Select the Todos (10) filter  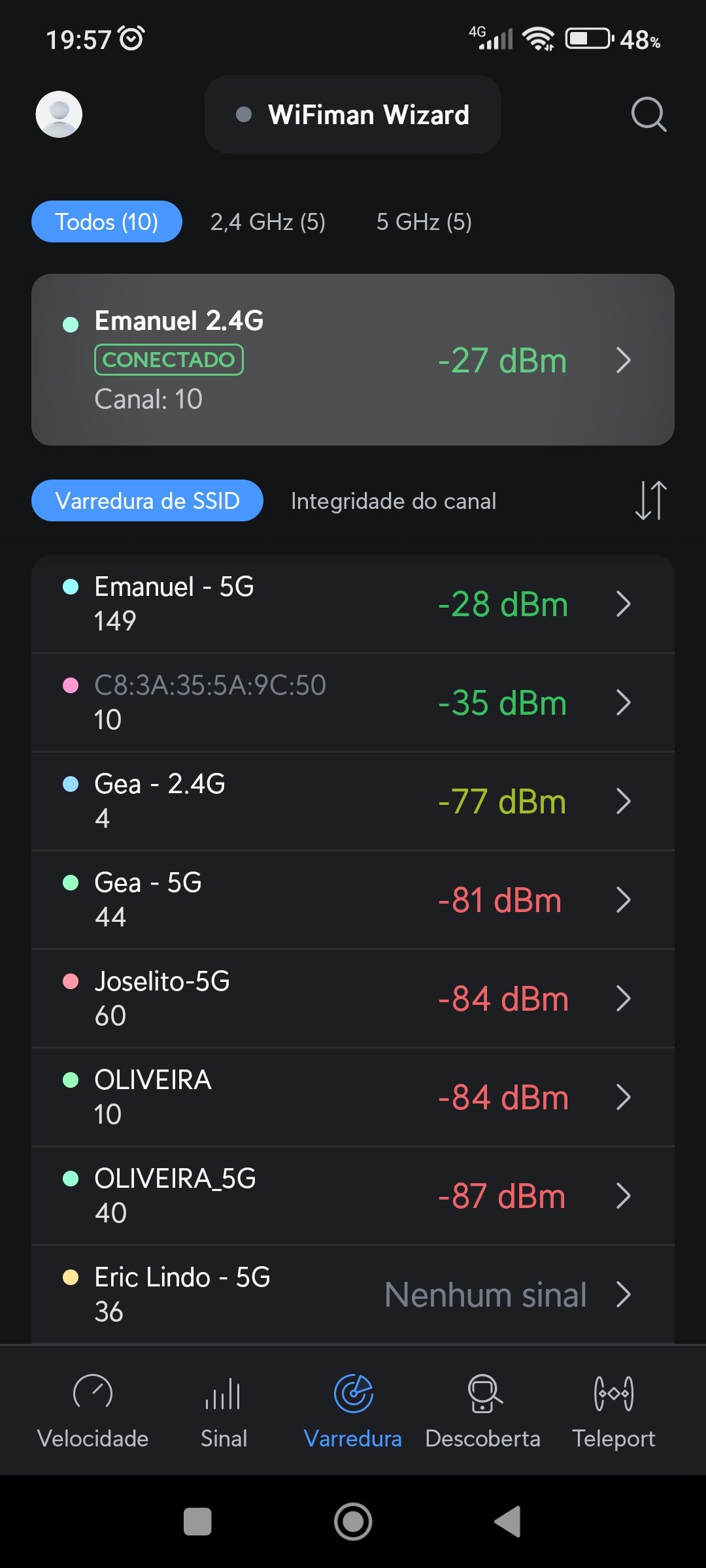click(107, 222)
